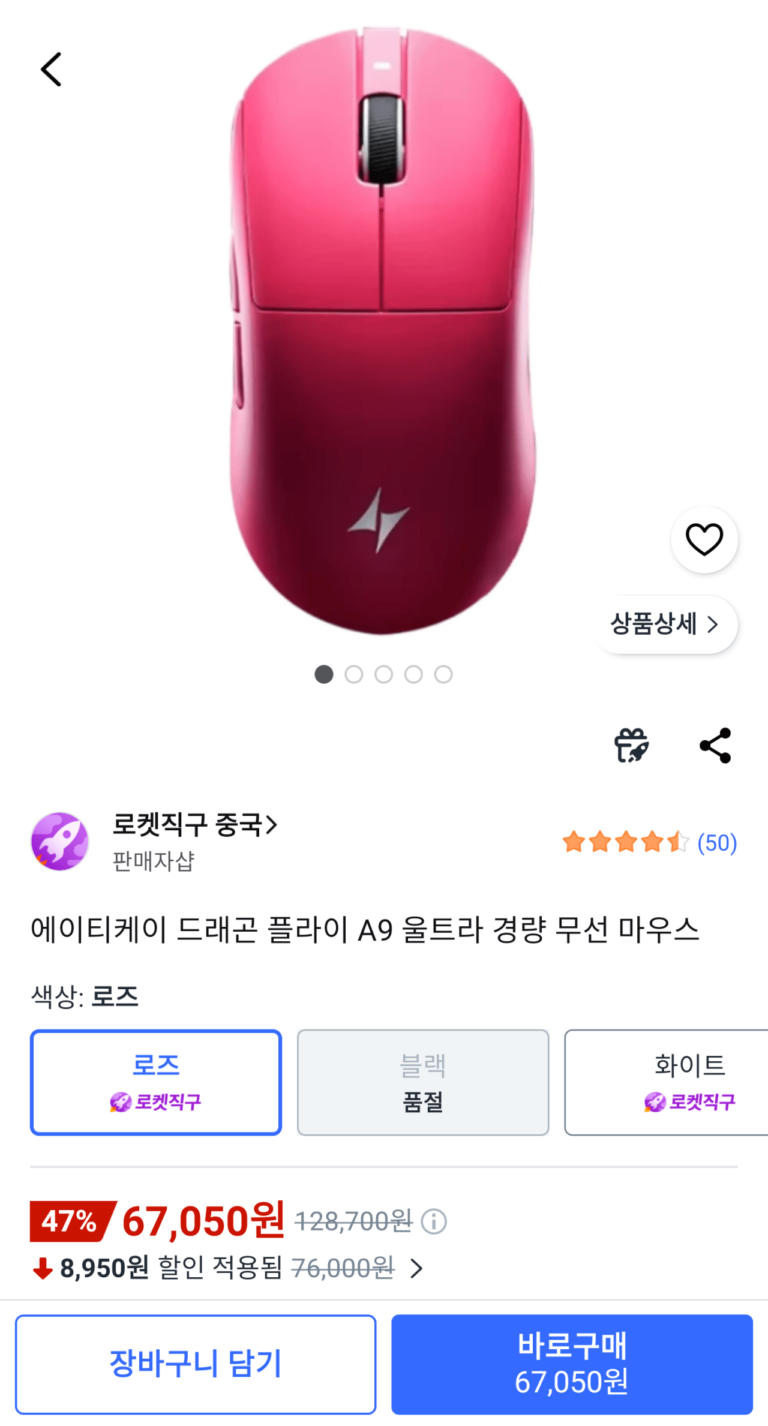Screen dimensions: 768x1426
Task: Add this mouse to wishlist heart
Action: [x=703, y=540]
